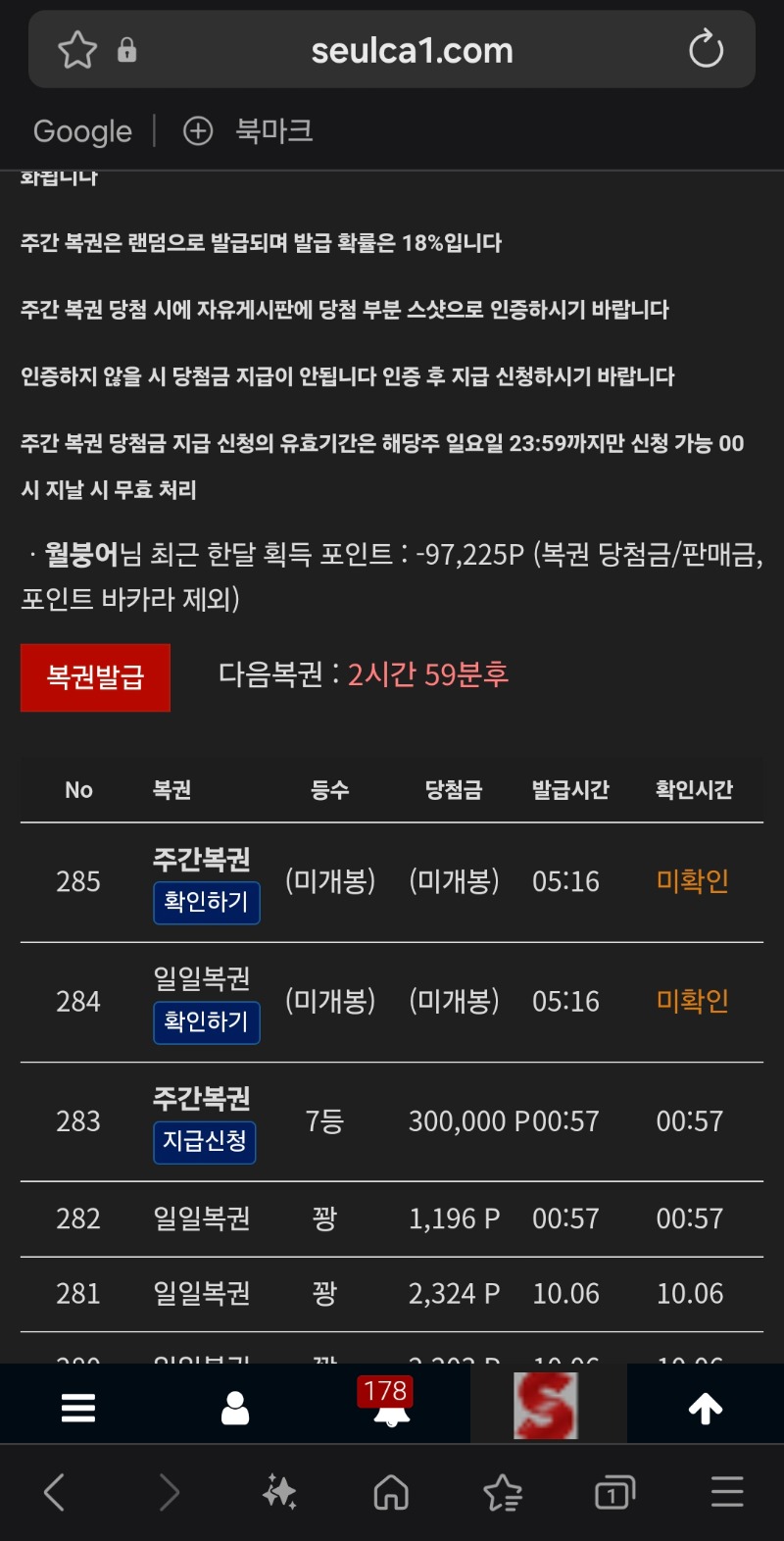Tap 확인하기 for lottery No 284
784x1541 pixels.
pos(206,1022)
